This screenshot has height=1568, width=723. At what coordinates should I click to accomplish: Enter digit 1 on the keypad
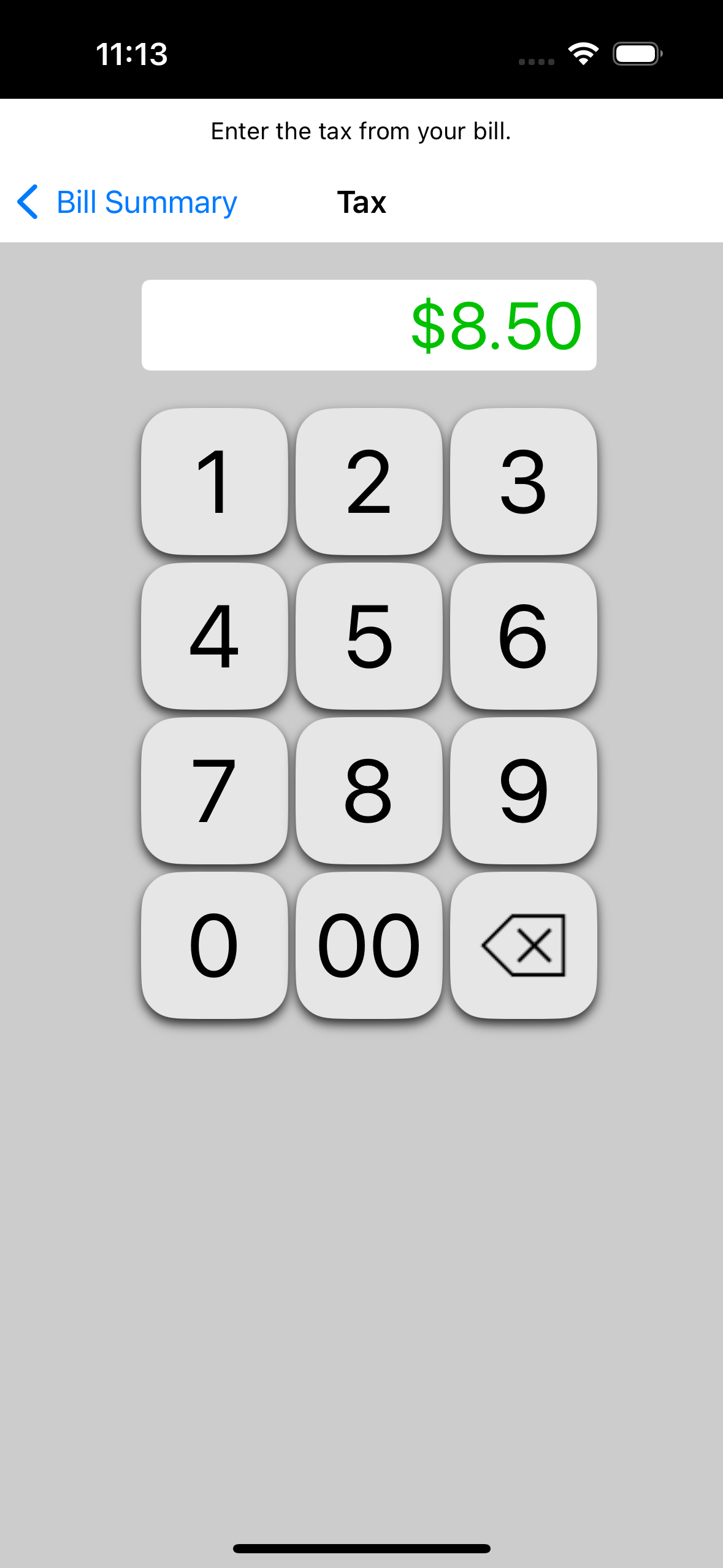214,482
